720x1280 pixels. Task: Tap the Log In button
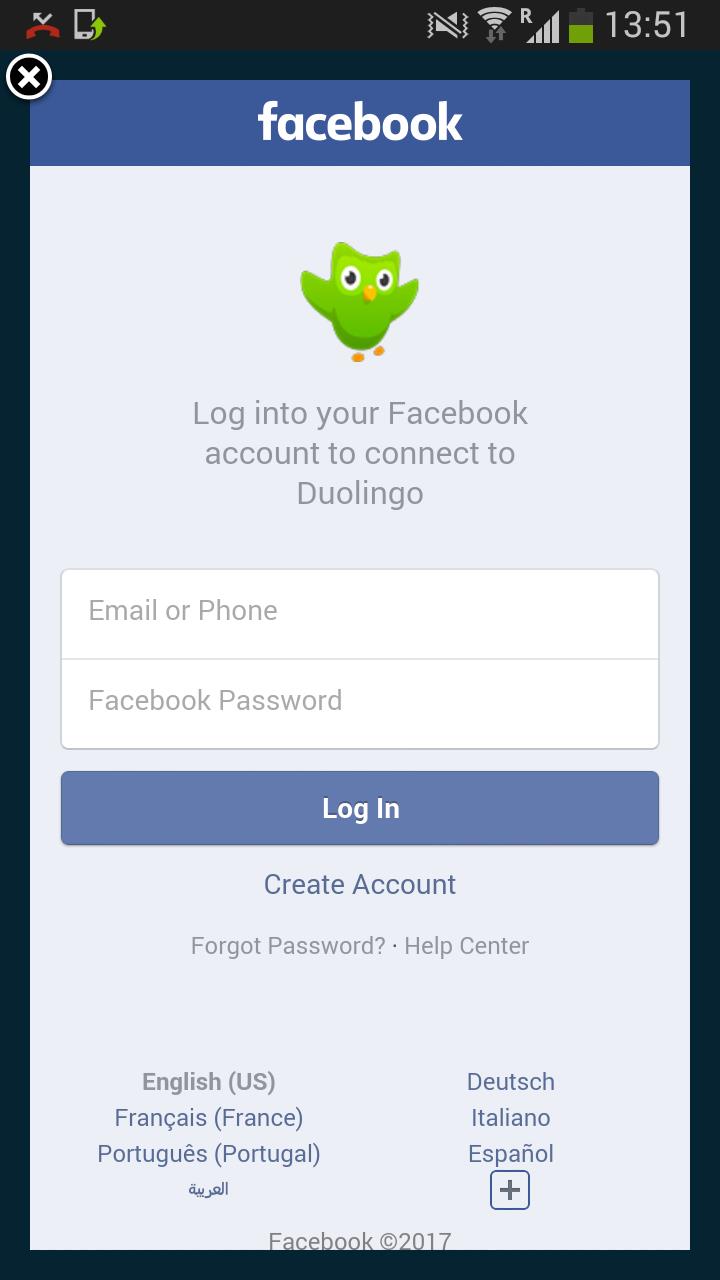360,808
